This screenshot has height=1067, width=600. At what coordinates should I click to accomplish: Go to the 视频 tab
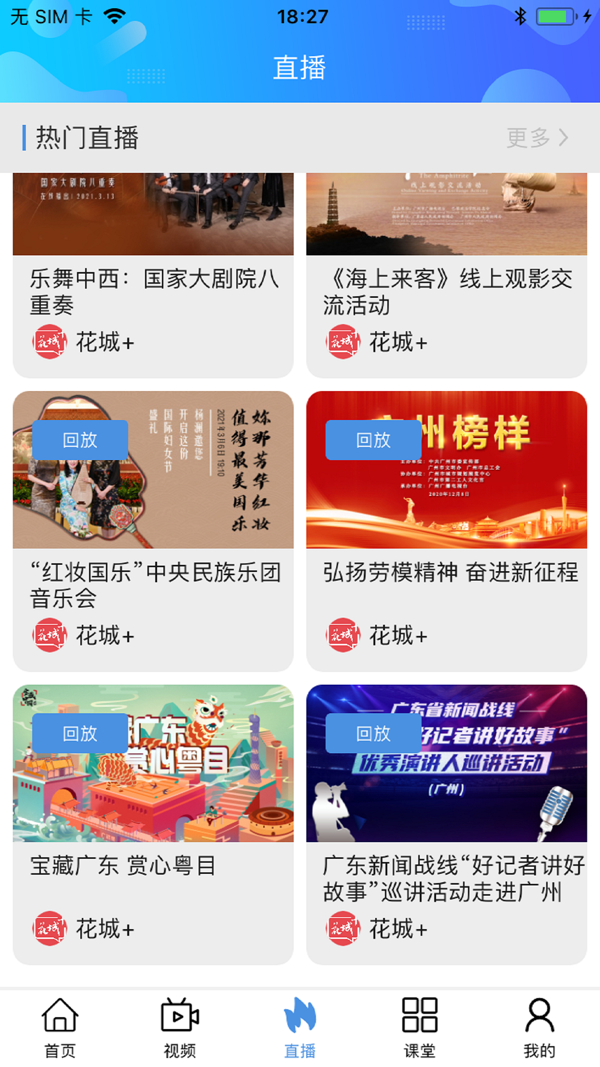[180, 1028]
